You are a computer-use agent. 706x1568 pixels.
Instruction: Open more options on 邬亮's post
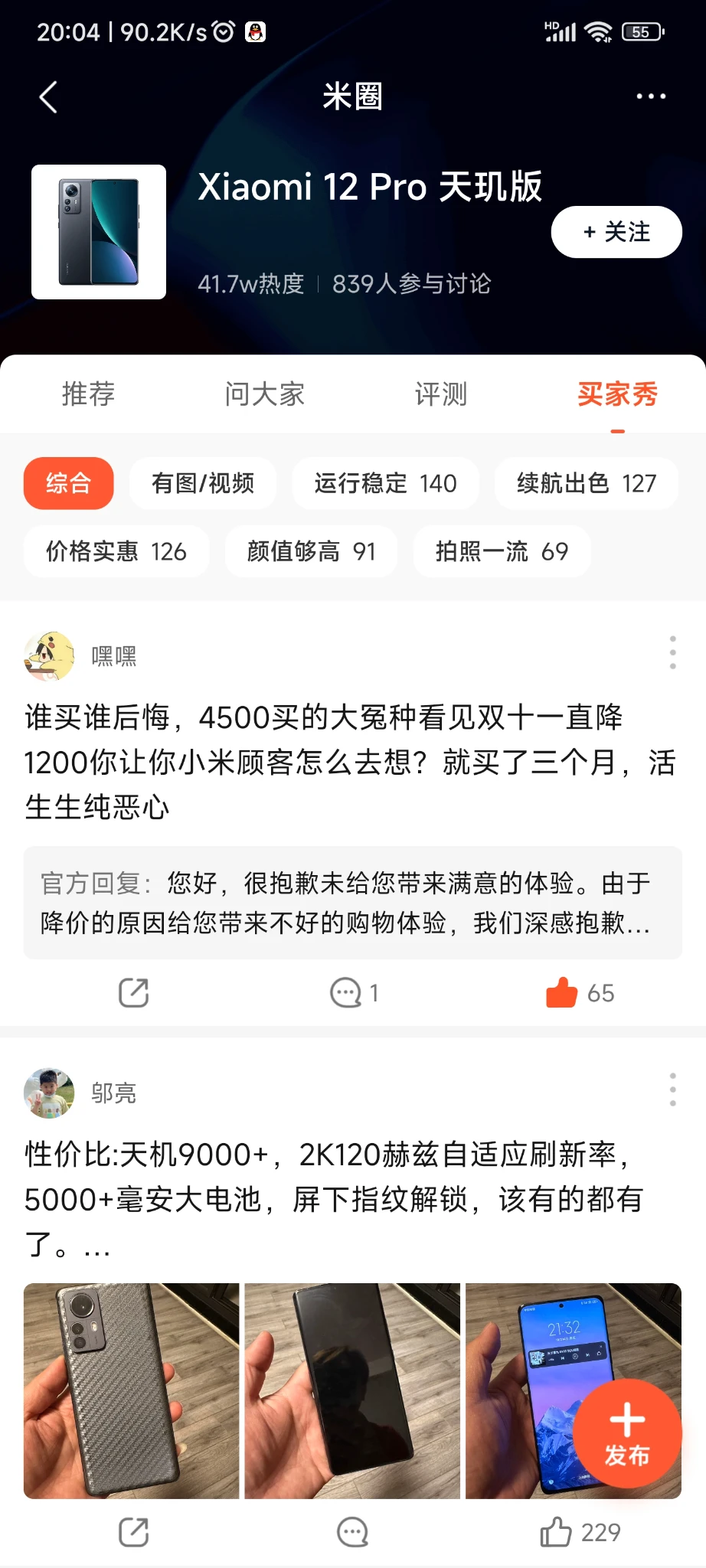tap(672, 1089)
